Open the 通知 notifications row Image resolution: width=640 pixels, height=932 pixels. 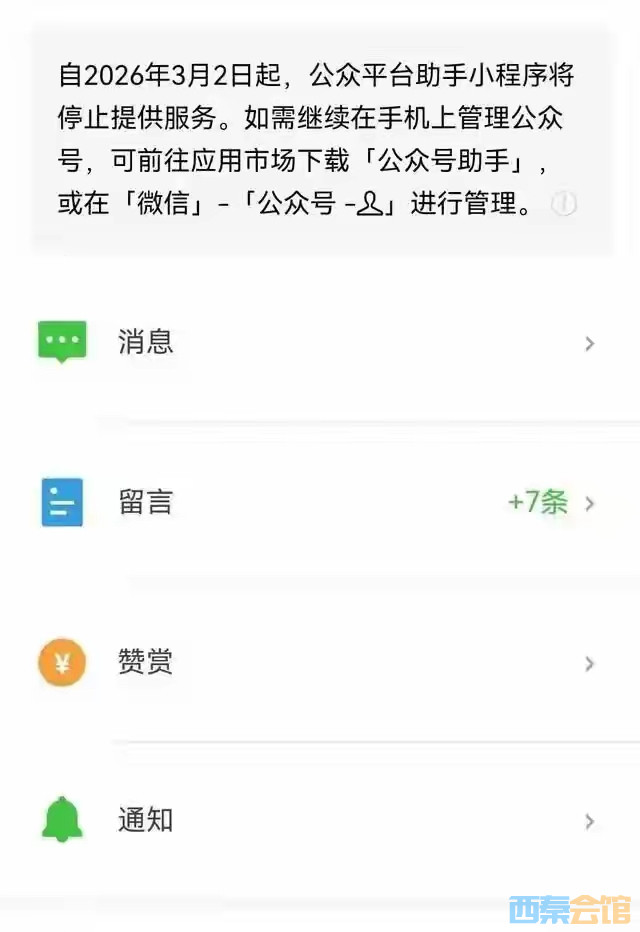coord(320,821)
